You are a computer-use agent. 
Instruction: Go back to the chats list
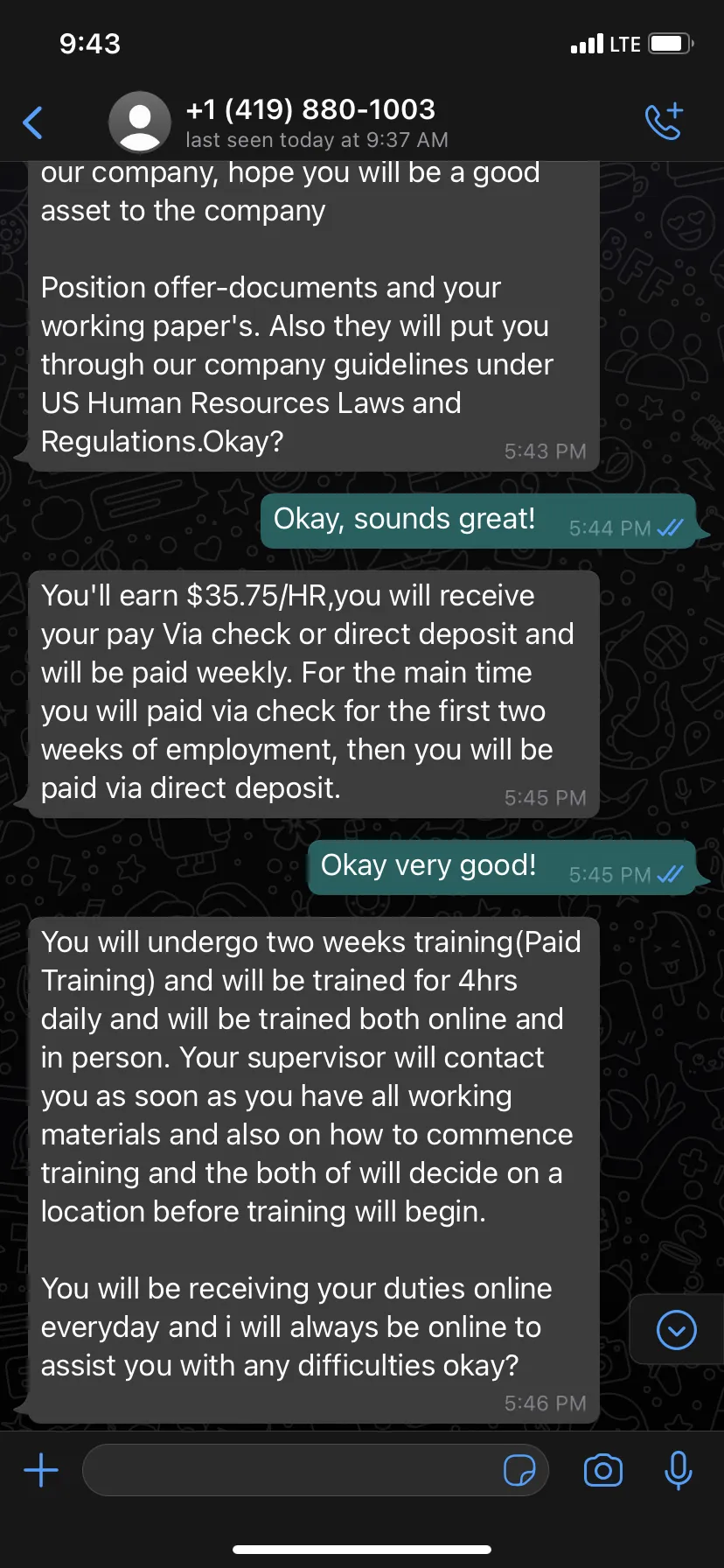pos(32,122)
